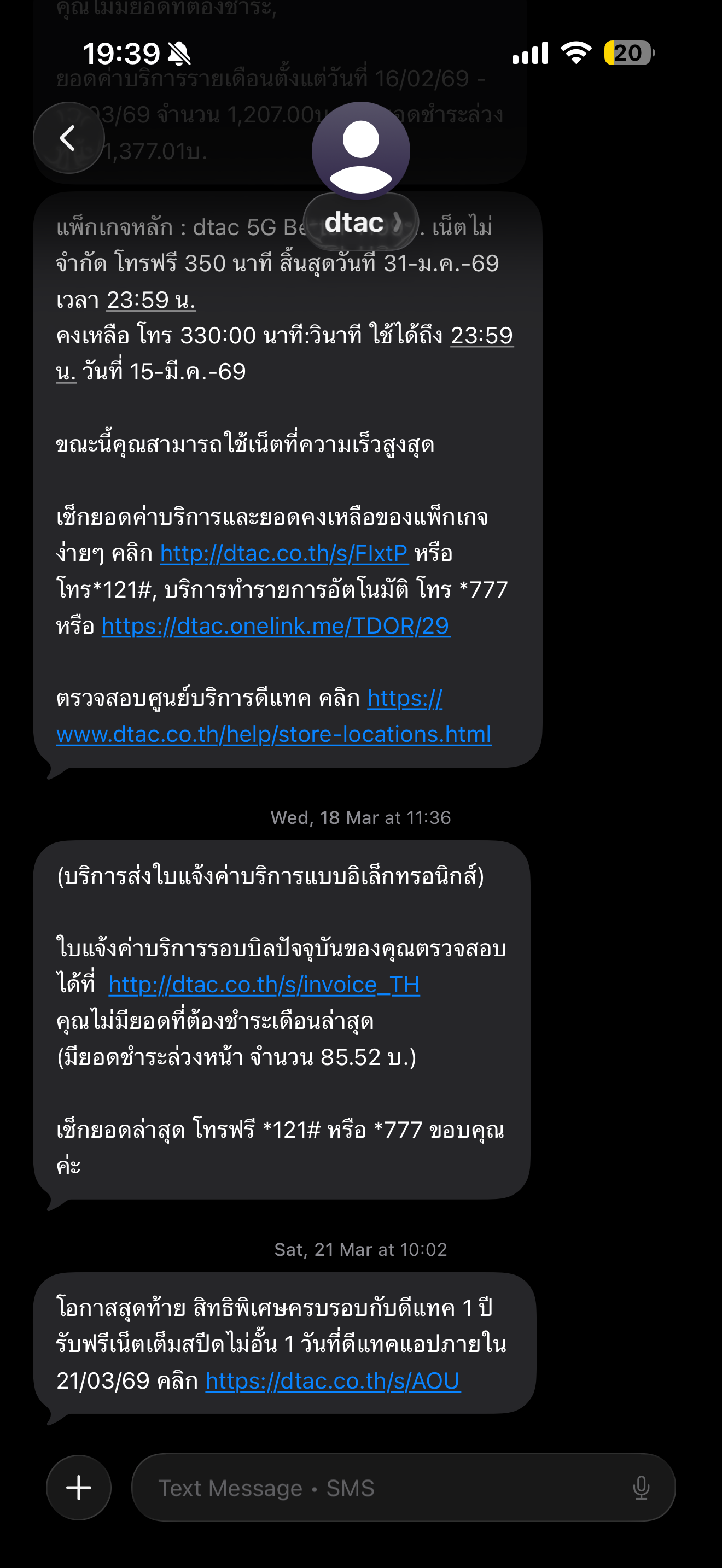The width and height of the screenshot is (722, 1568).
Task: Tap the dtac contact avatar
Action: [360, 151]
